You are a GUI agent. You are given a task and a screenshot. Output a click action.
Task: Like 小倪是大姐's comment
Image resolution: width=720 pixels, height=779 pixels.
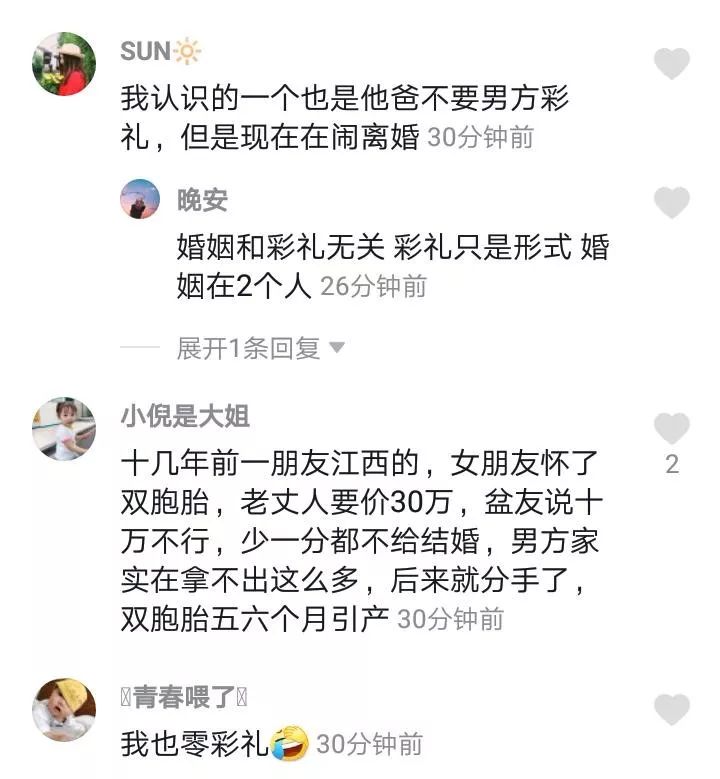(x=671, y=428)
